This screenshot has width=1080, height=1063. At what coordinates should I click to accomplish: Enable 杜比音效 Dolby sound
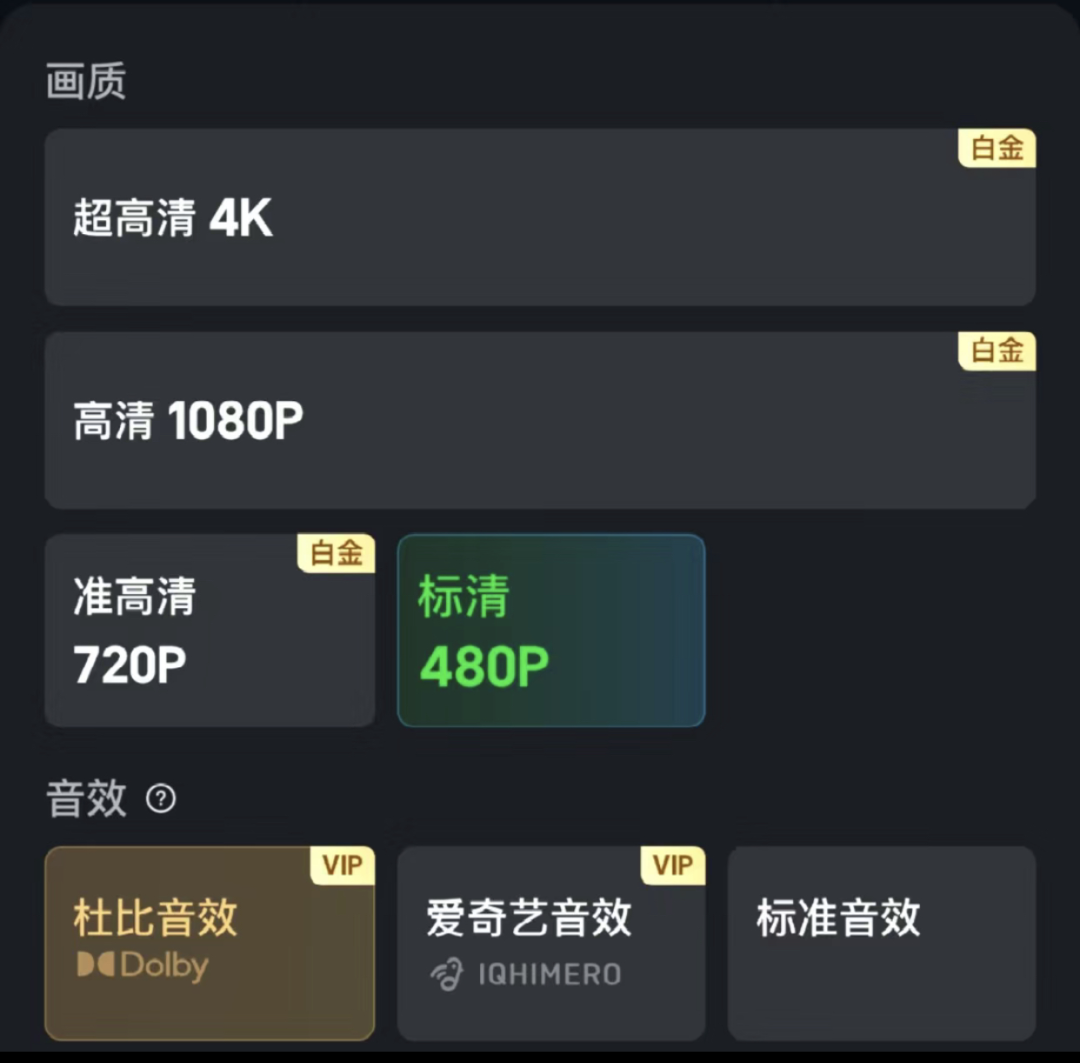click(x=210, y=943)
